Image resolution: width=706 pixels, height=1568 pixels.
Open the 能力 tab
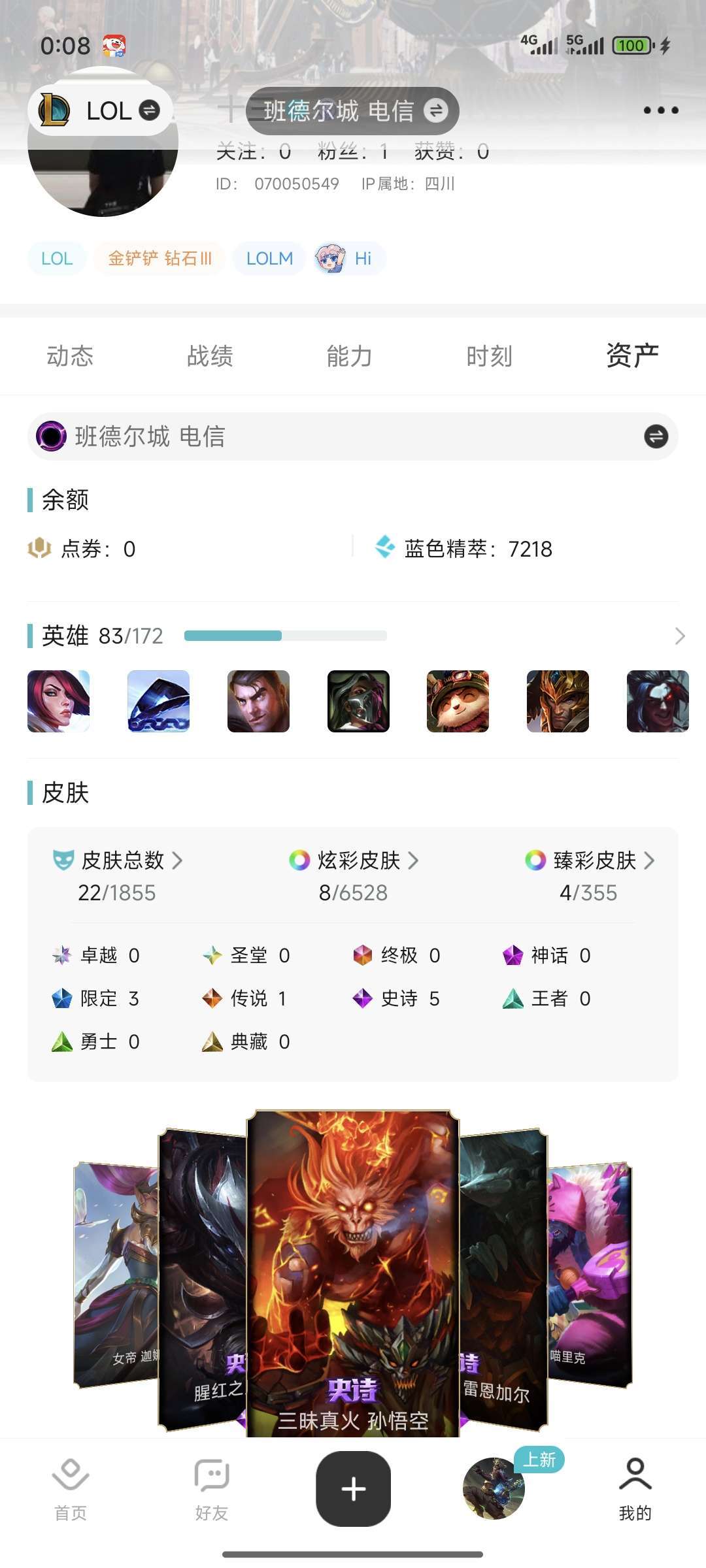point(349,356)
